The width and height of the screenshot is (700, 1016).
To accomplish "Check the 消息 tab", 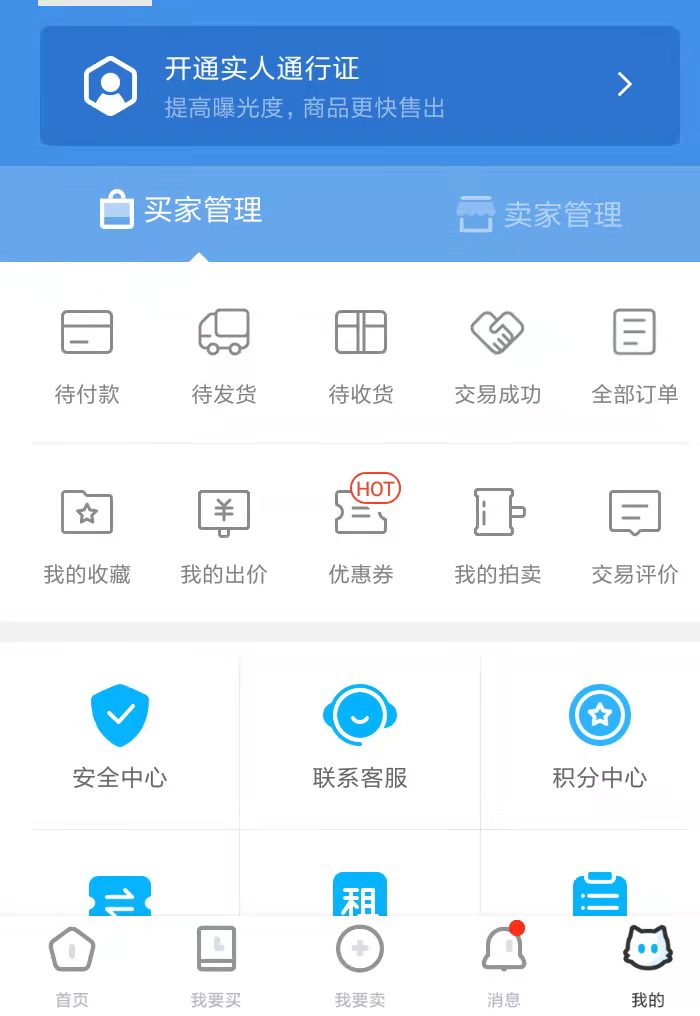I will coord(504,965).
